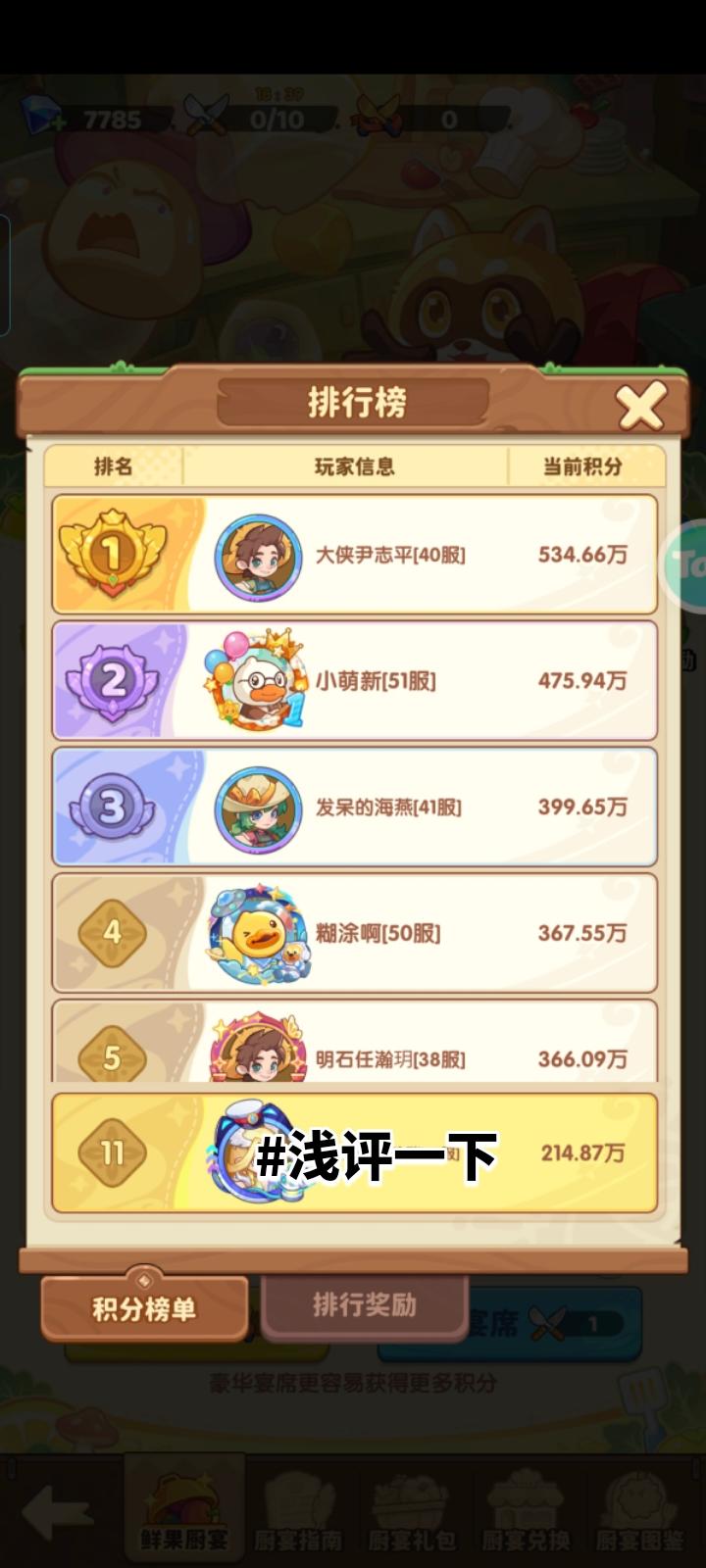Click 小萌新's duck avatar in rank 2

click(258, 680)
